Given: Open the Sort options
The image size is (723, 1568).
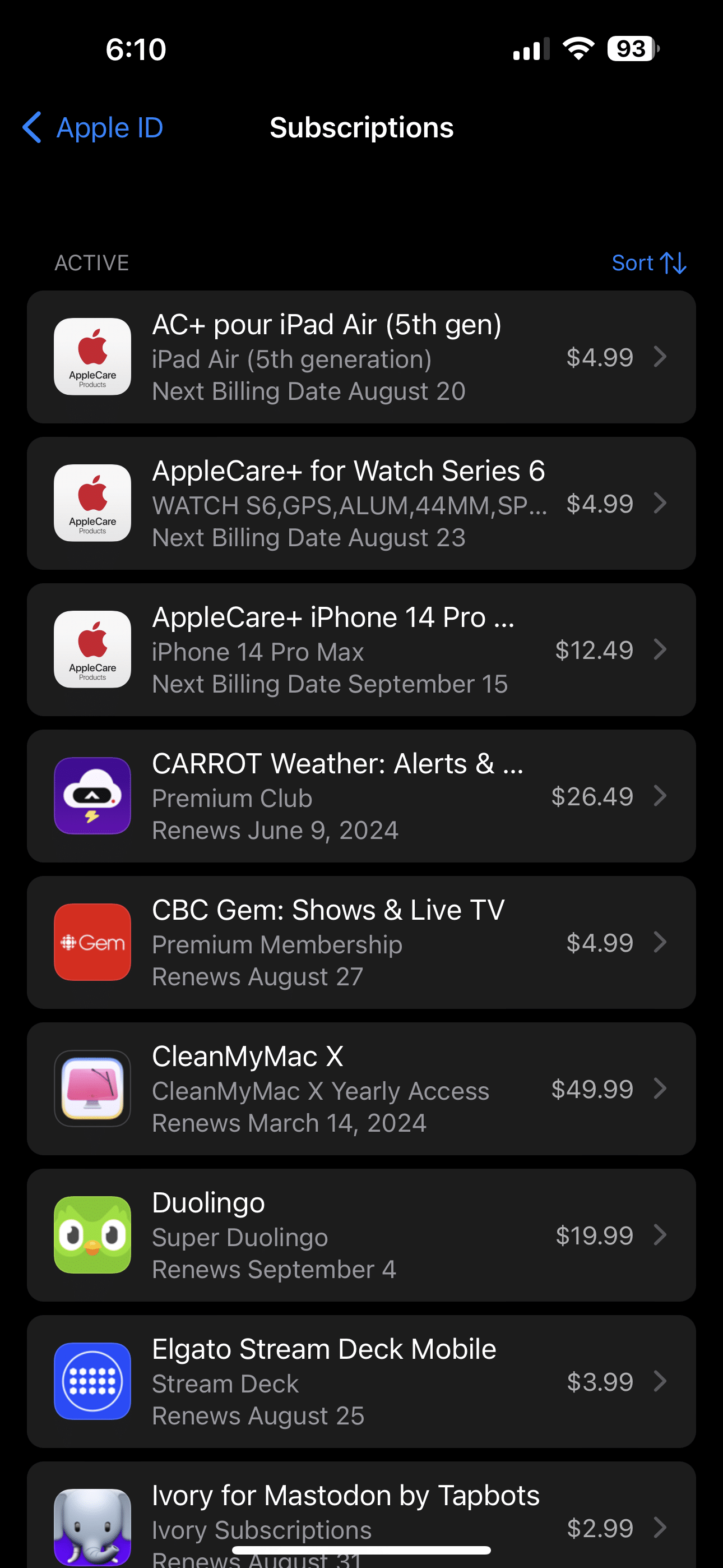Looking at the screenshot, I should click(648, 263).
